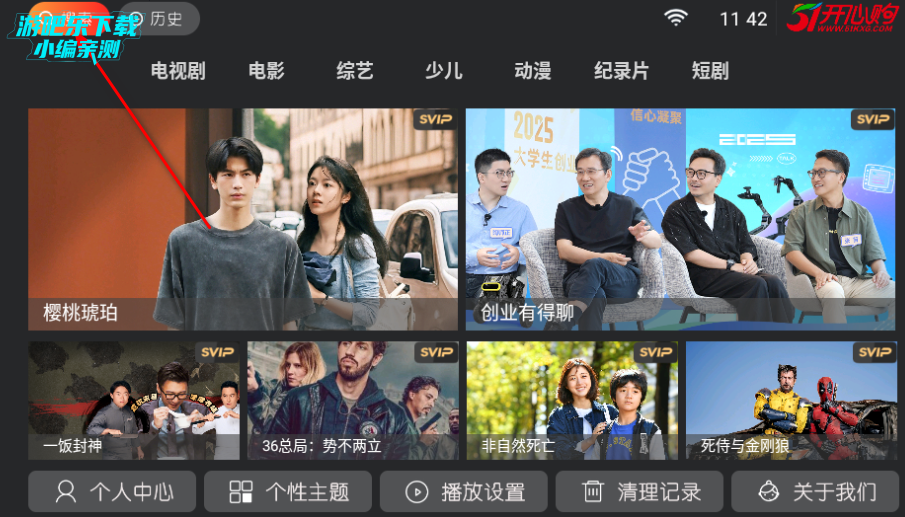Open the 动漫 tab
905x517 pixels.
tap(532, 71)
